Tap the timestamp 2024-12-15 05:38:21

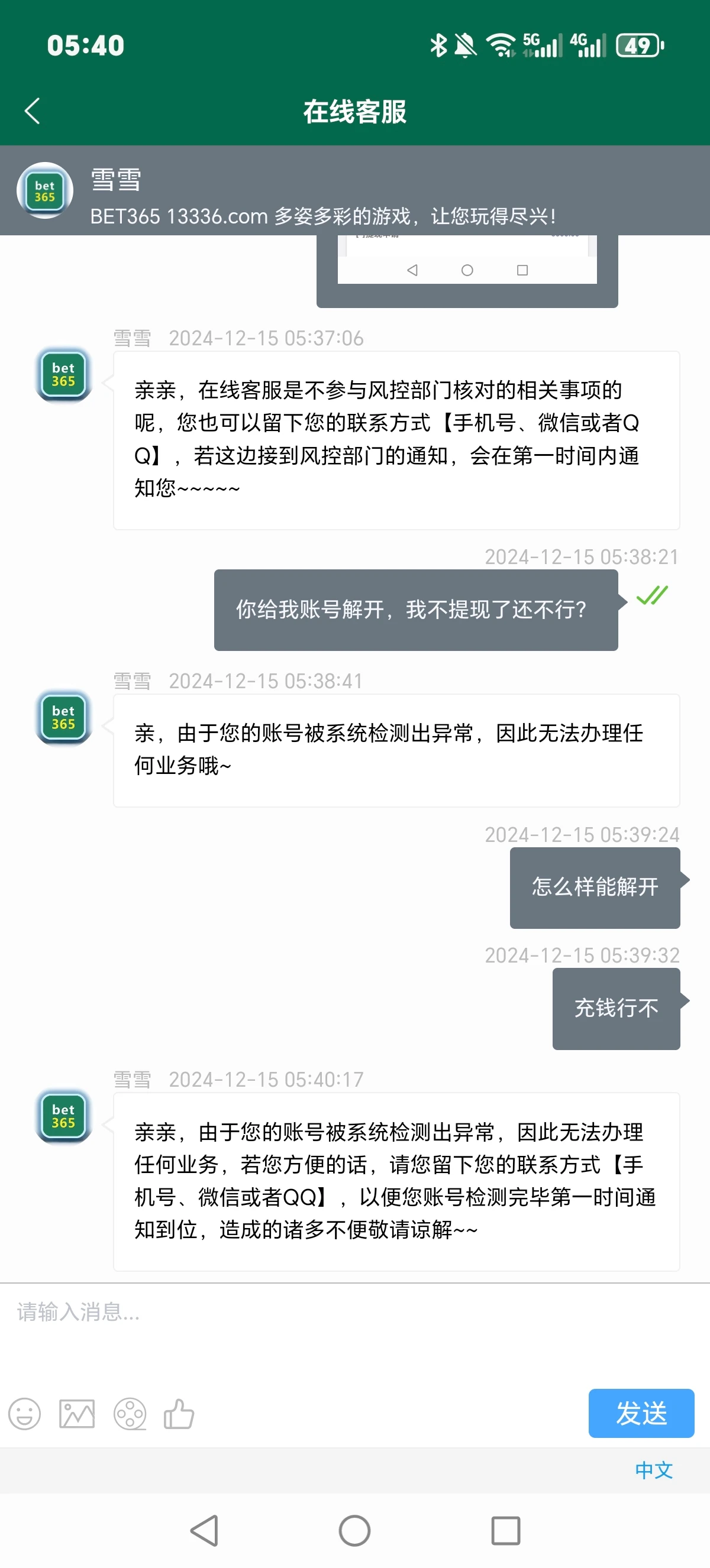581,556
